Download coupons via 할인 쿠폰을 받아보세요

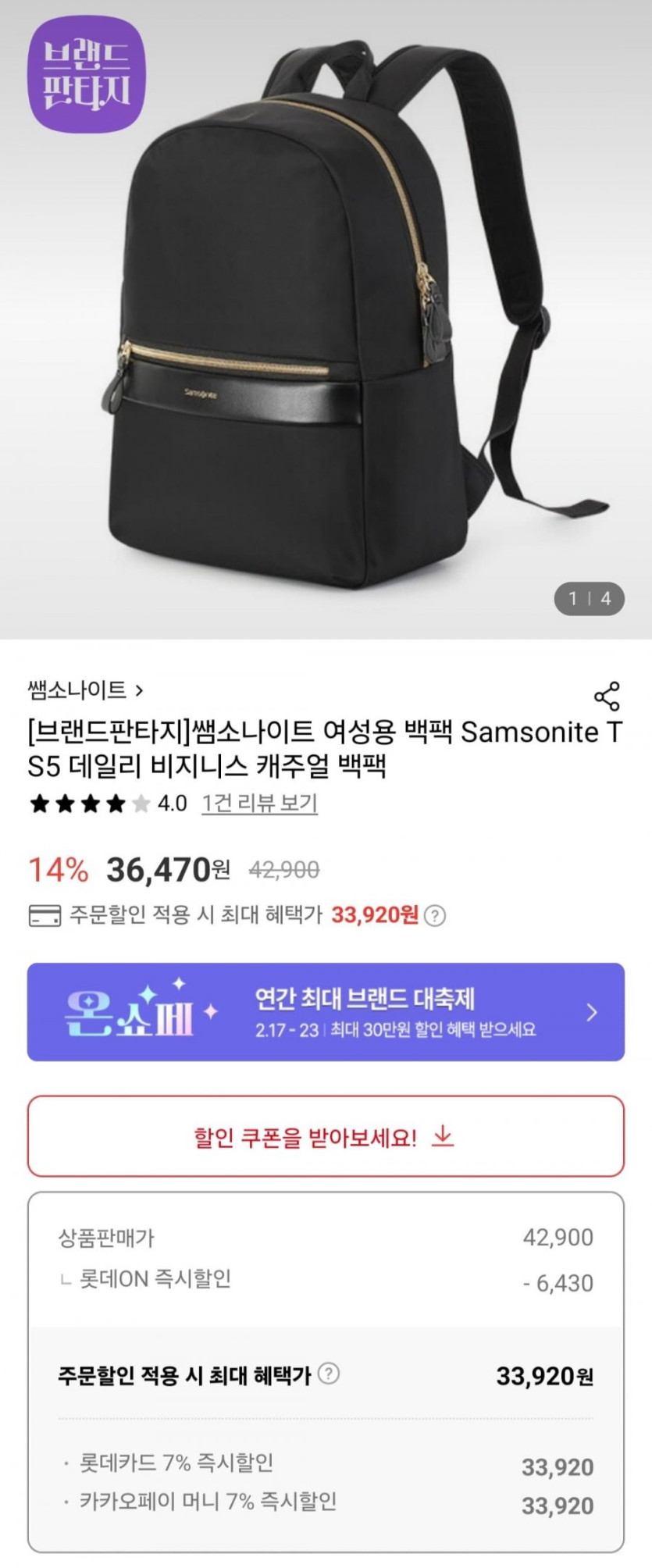tap(326, 1136)
